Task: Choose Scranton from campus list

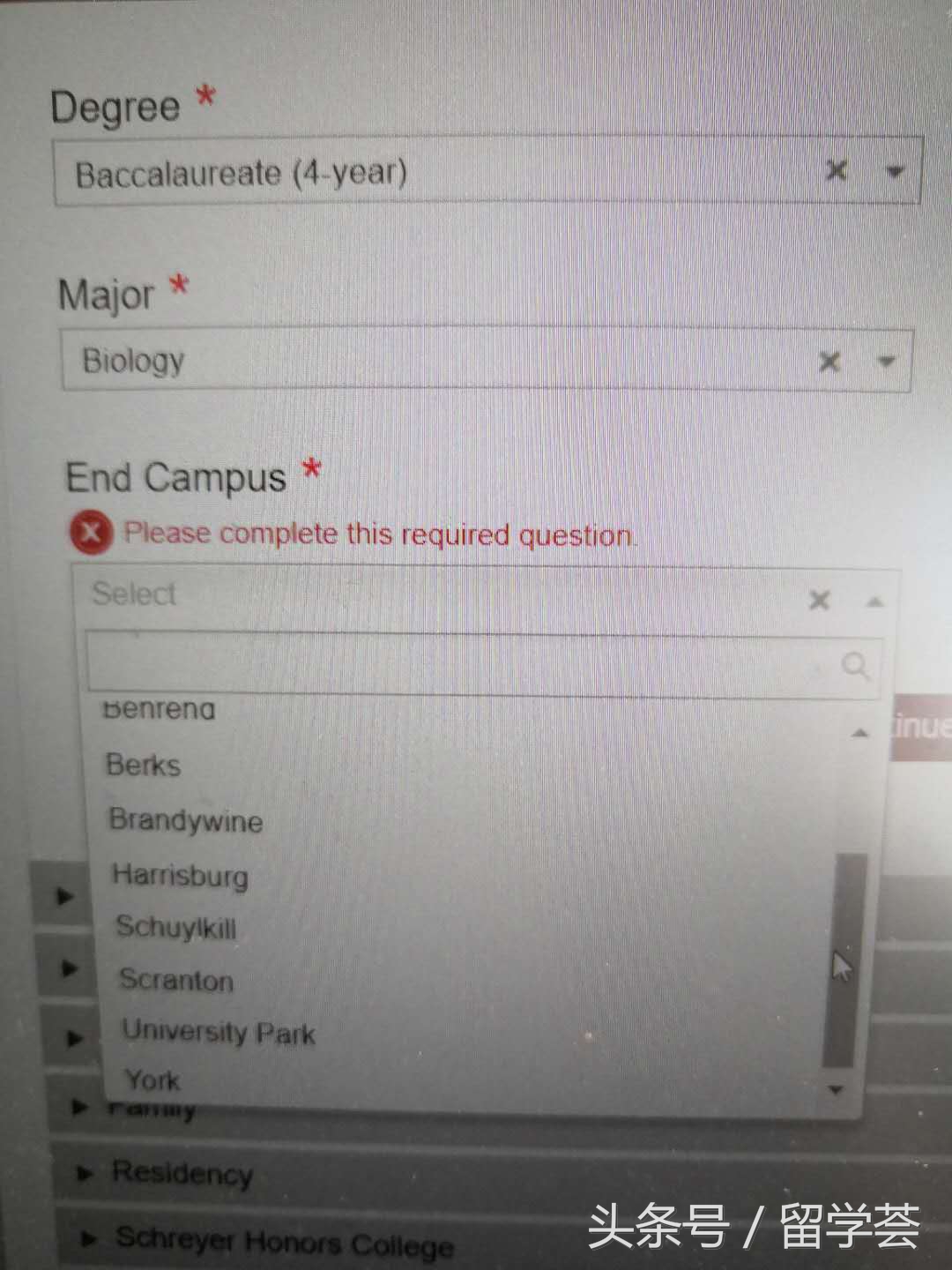Action: [176, 981]
